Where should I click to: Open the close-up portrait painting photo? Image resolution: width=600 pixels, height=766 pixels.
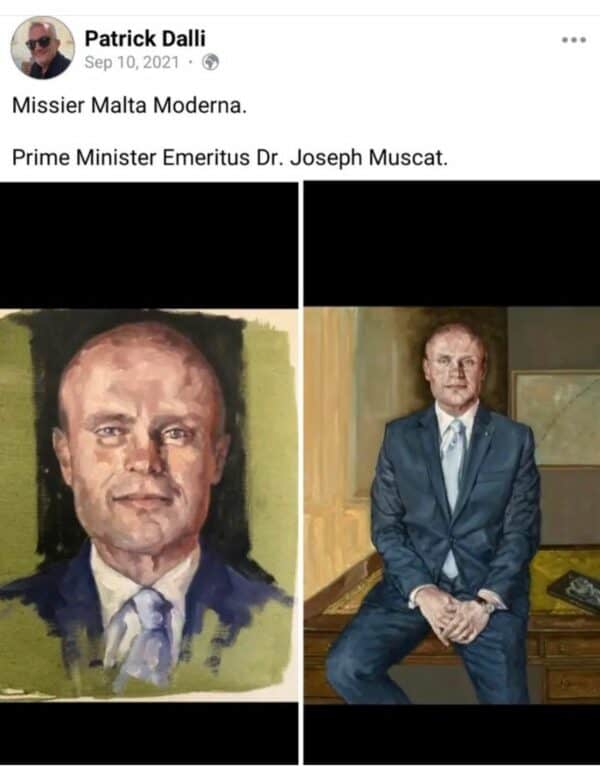coord(149,500)
